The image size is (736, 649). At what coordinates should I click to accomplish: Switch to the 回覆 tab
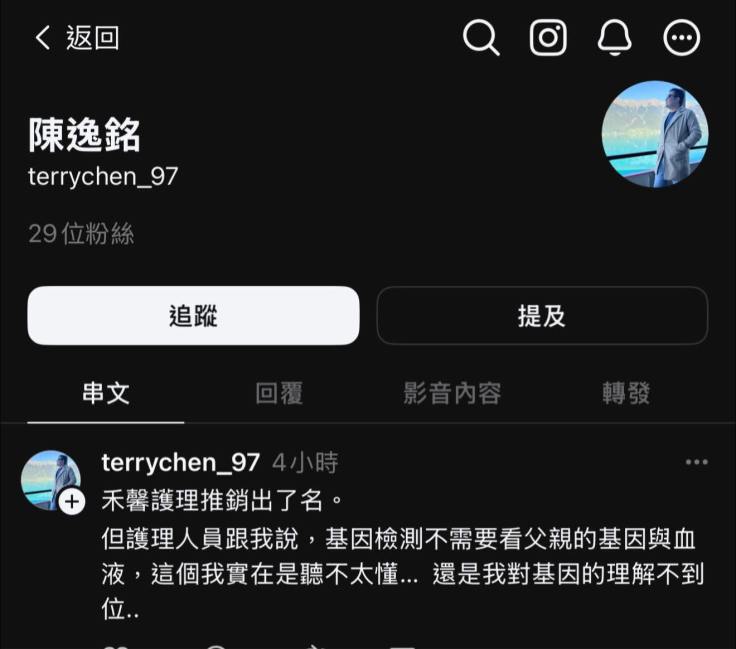click(x=279, y=393)
